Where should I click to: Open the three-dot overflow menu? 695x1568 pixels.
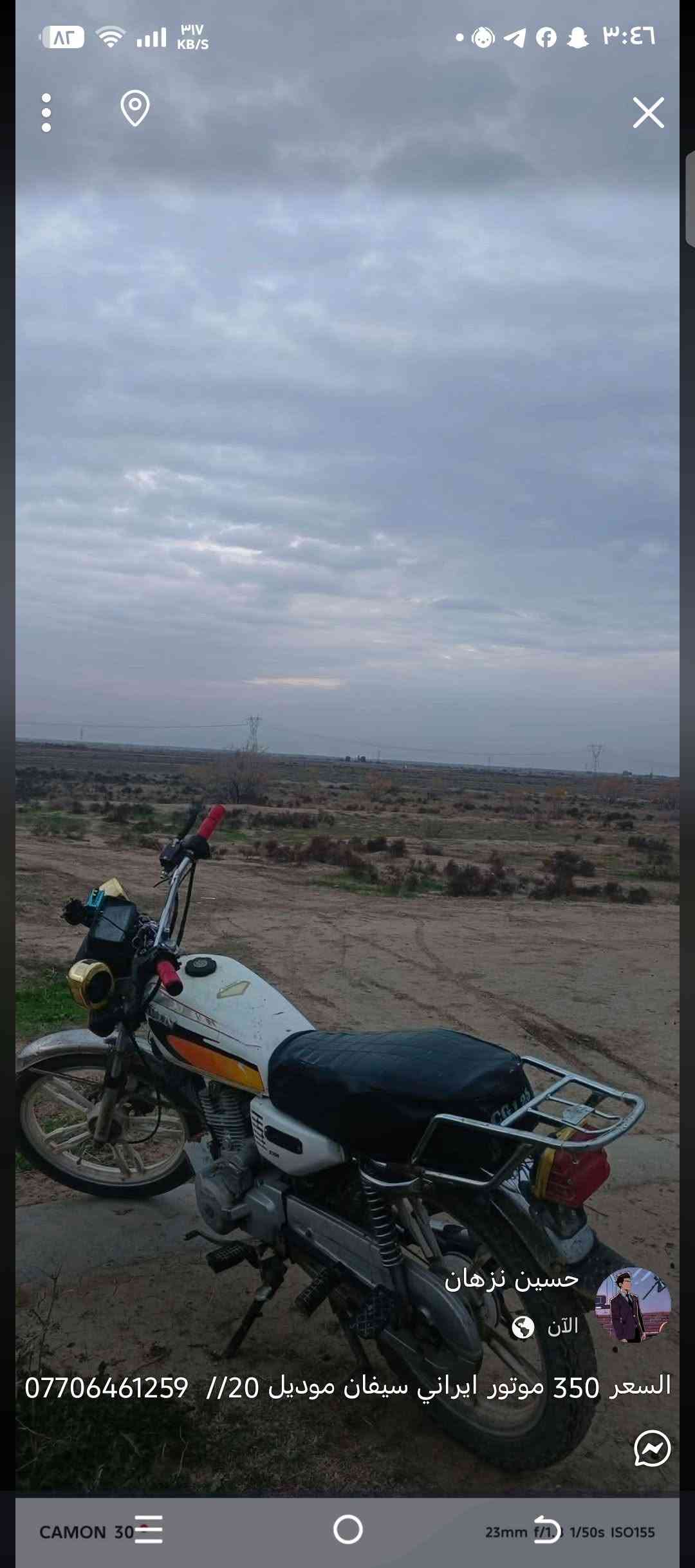coord(46,113)
